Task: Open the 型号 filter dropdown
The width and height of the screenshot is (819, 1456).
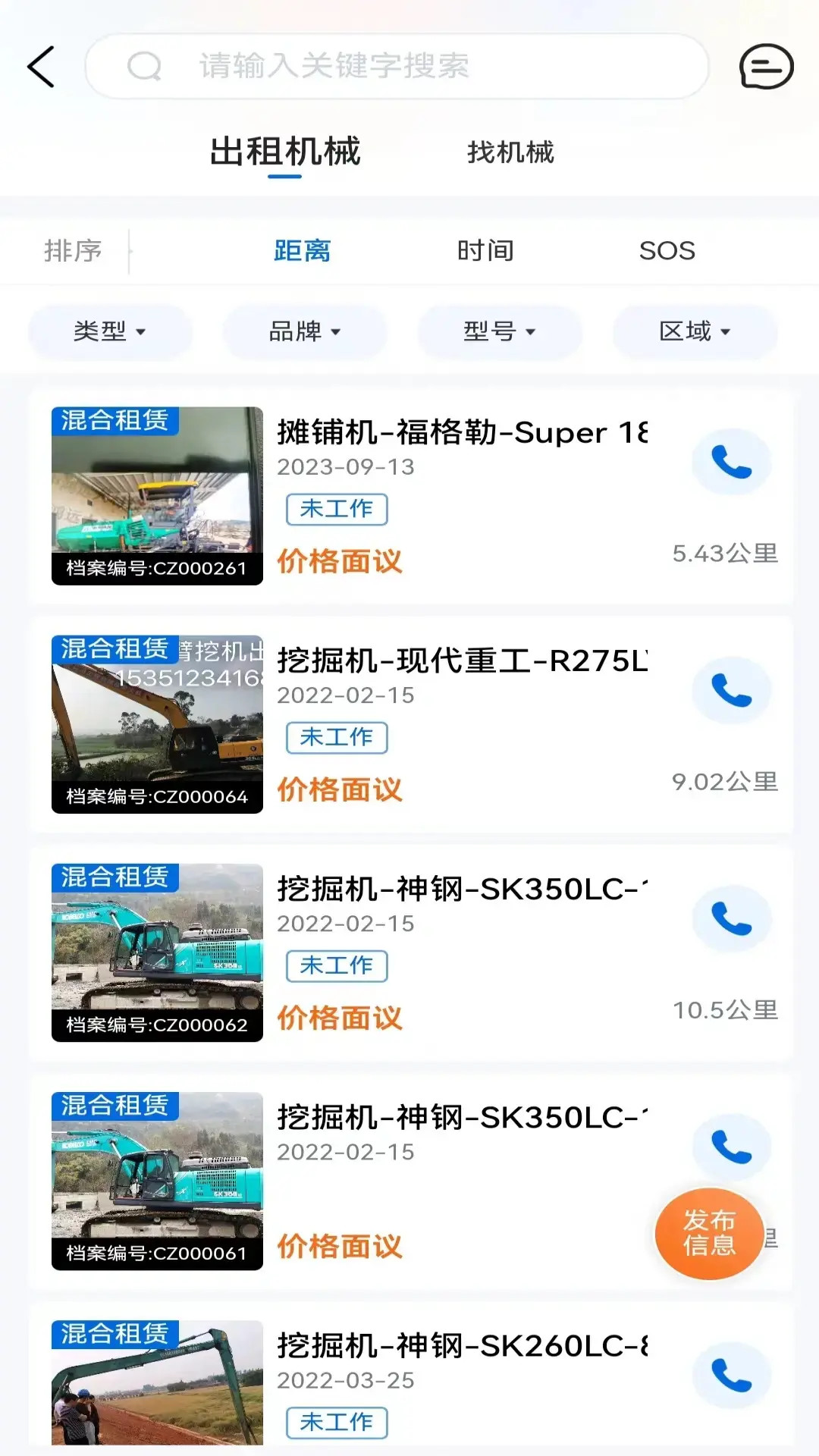Action: click(500, 331)
